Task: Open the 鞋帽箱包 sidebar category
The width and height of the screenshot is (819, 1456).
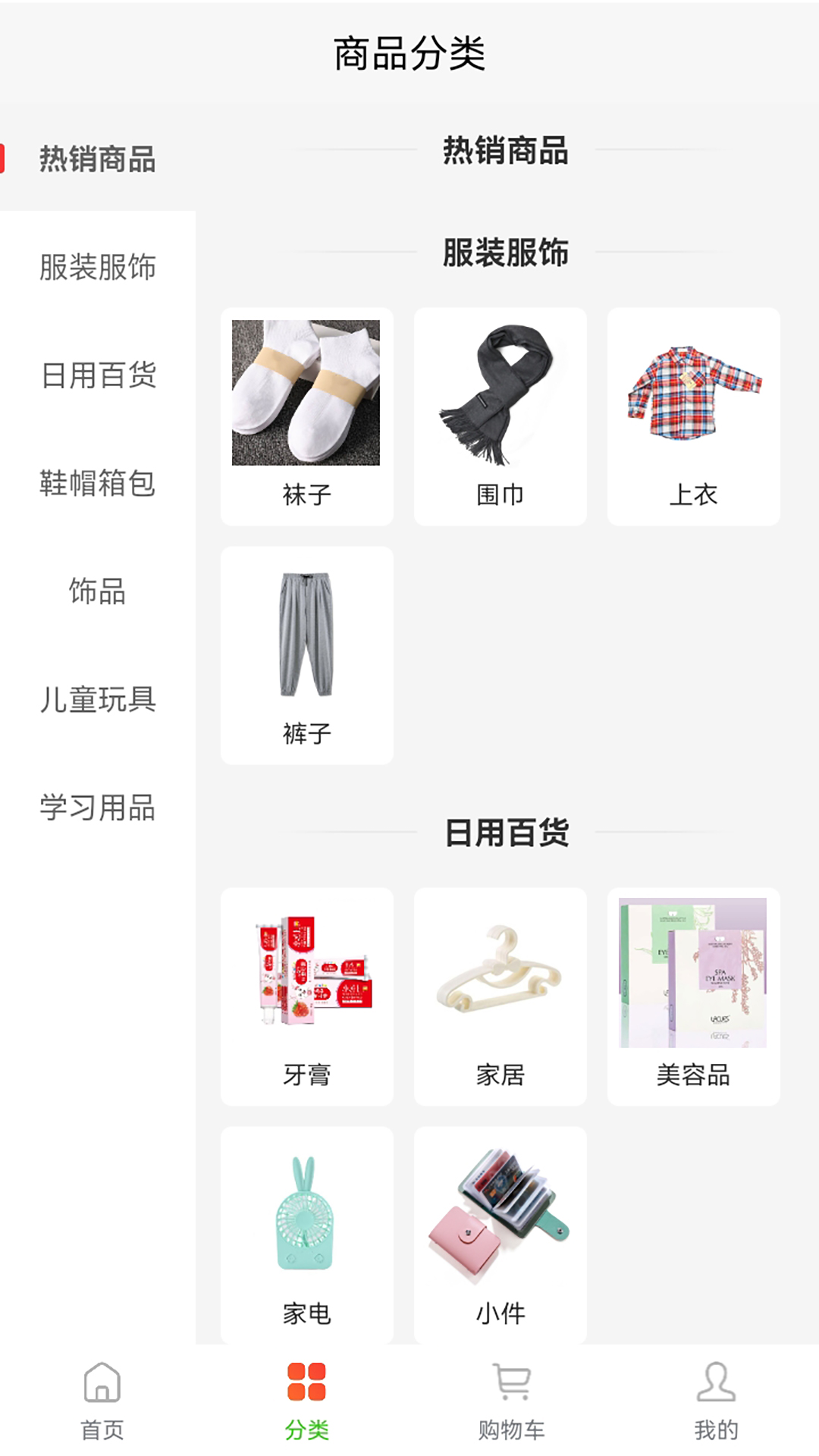Action: point(98,483)
